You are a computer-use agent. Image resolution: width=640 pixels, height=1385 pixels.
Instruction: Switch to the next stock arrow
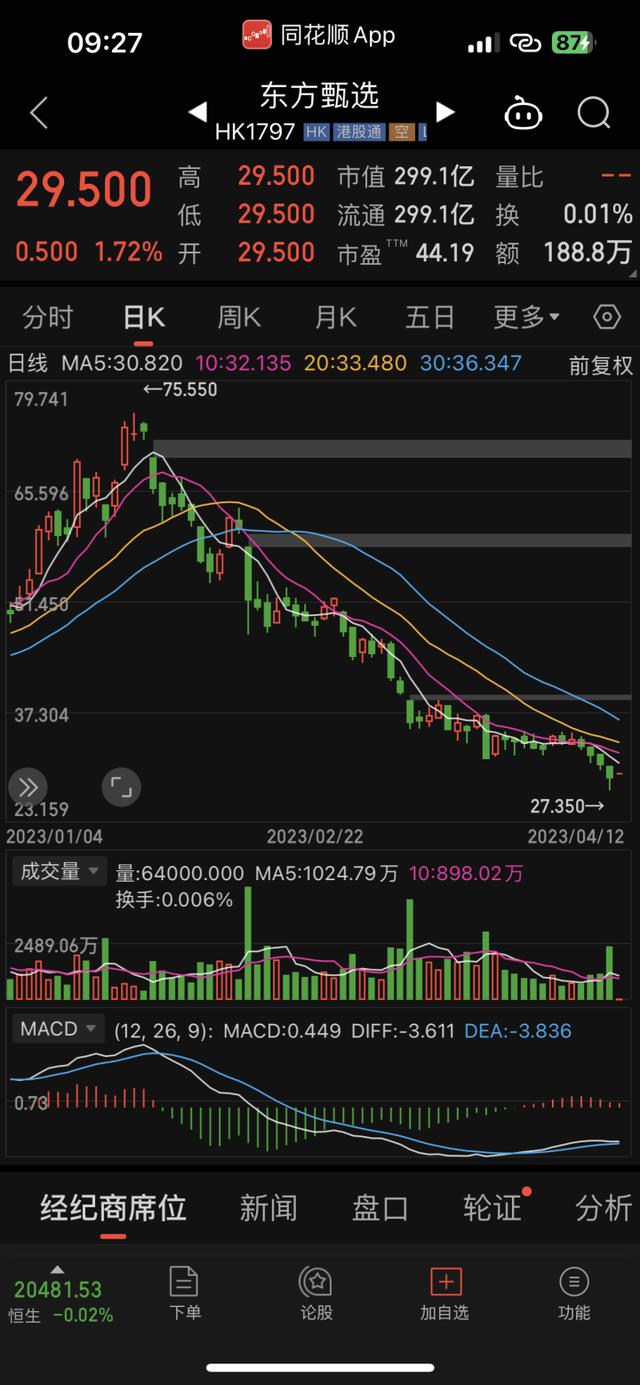[445, 111]
